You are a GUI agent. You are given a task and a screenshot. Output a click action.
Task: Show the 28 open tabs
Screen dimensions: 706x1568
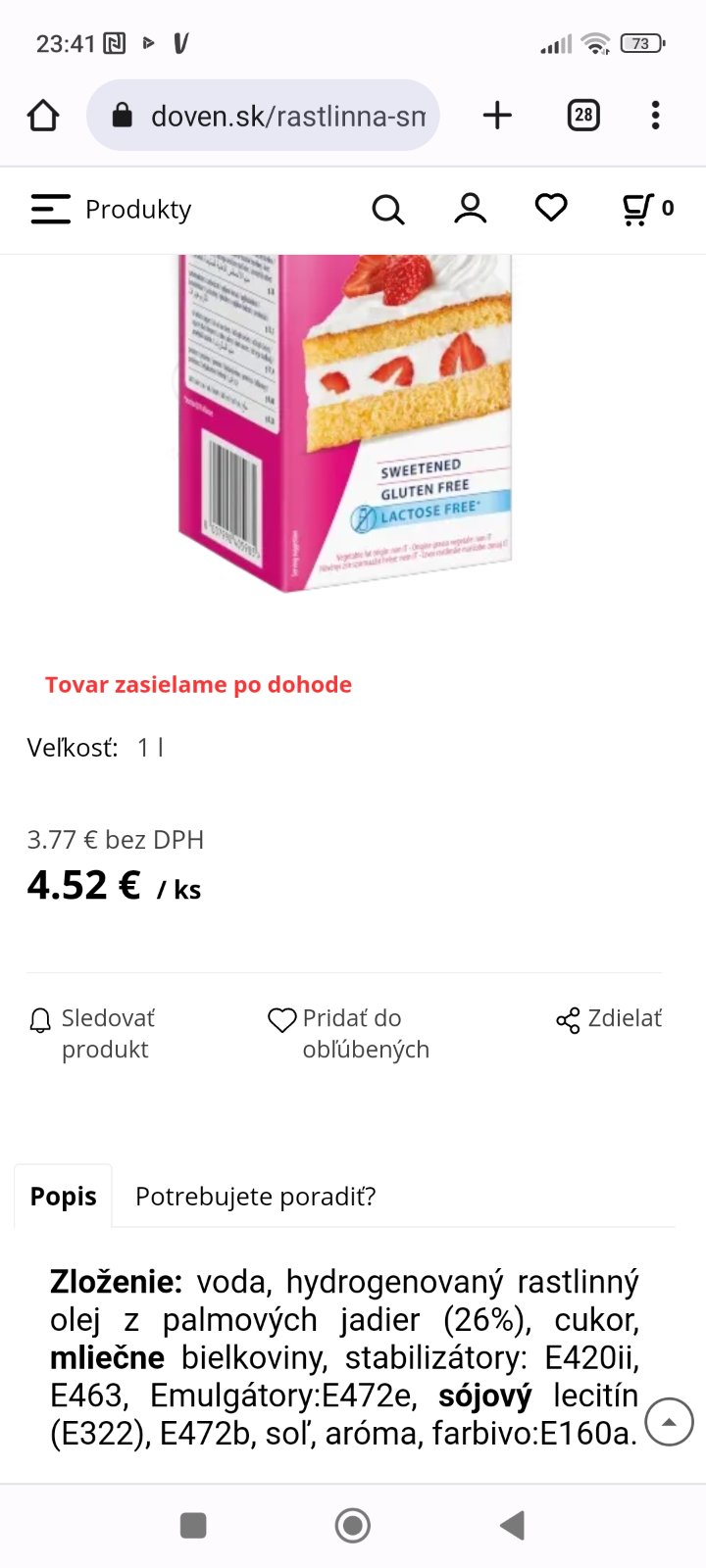583,116
